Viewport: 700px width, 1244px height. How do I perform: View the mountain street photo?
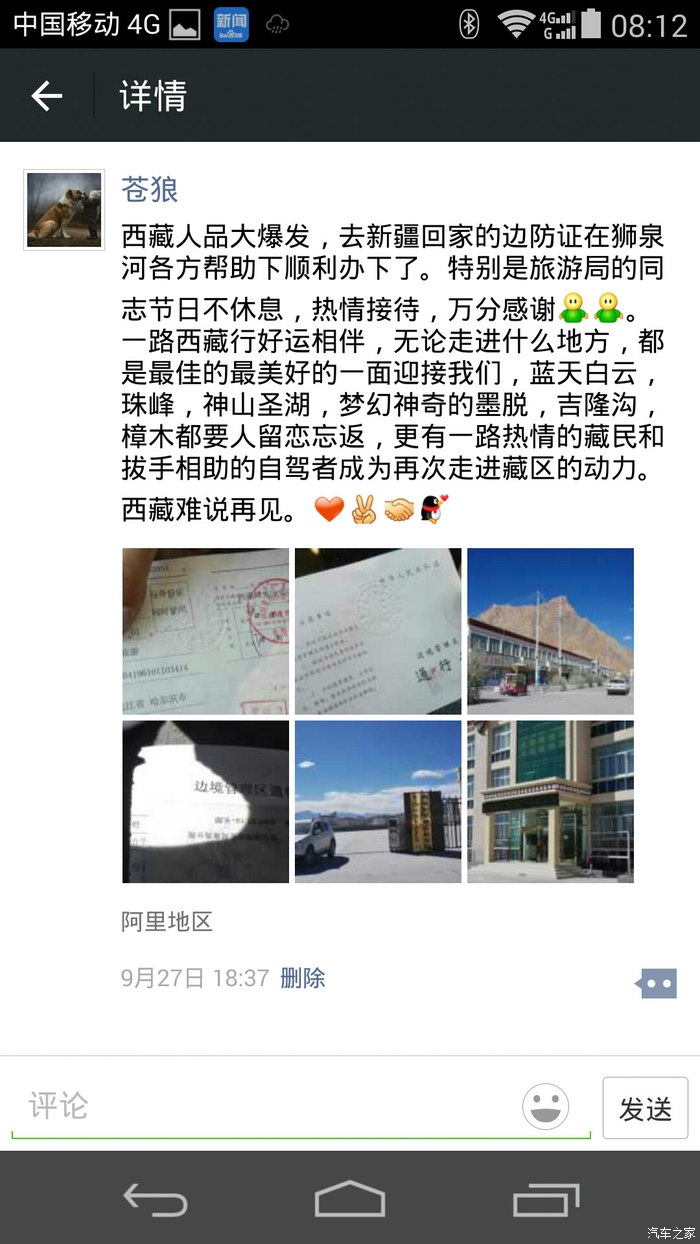click(x=550, y=631)
